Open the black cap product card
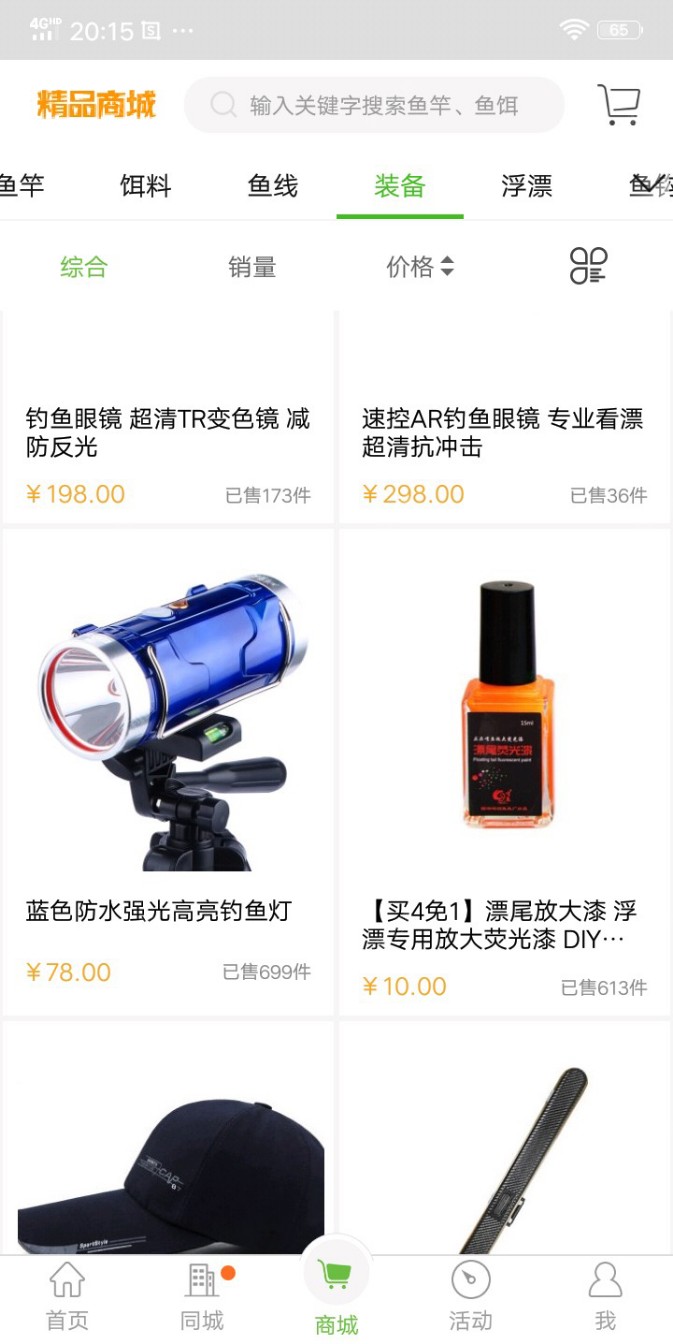 click(168, 1150)
